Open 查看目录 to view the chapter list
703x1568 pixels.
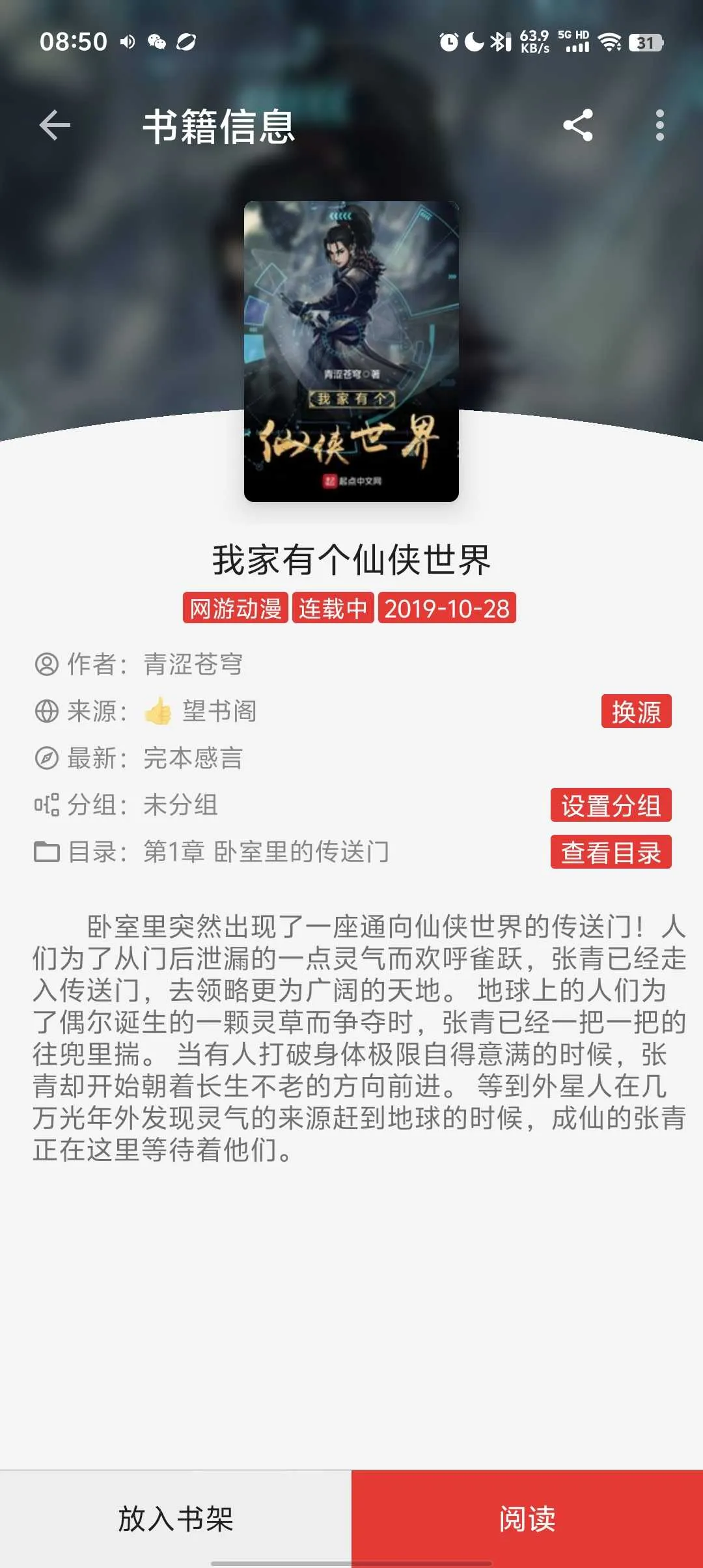coord(611,852)
